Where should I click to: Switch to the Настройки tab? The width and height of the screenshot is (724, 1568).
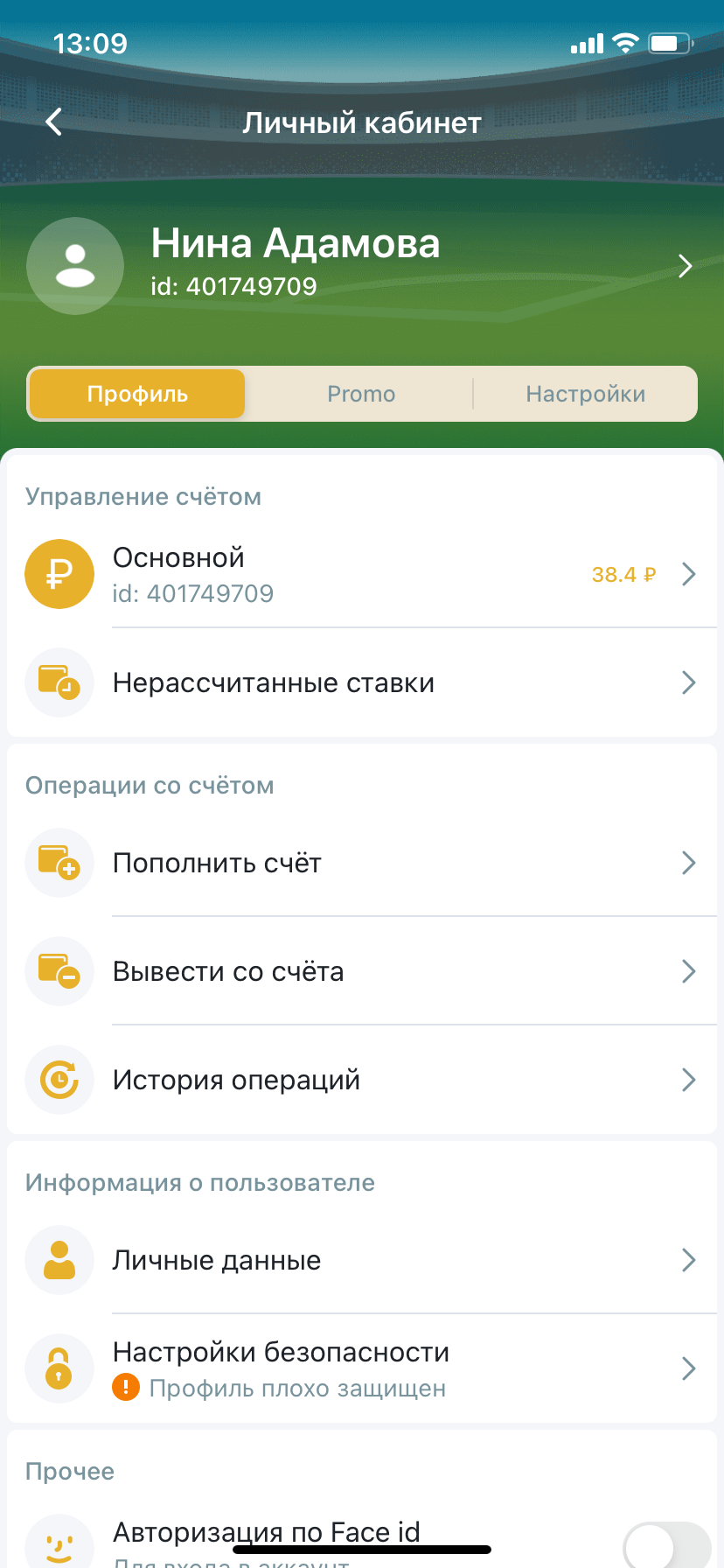585,394
